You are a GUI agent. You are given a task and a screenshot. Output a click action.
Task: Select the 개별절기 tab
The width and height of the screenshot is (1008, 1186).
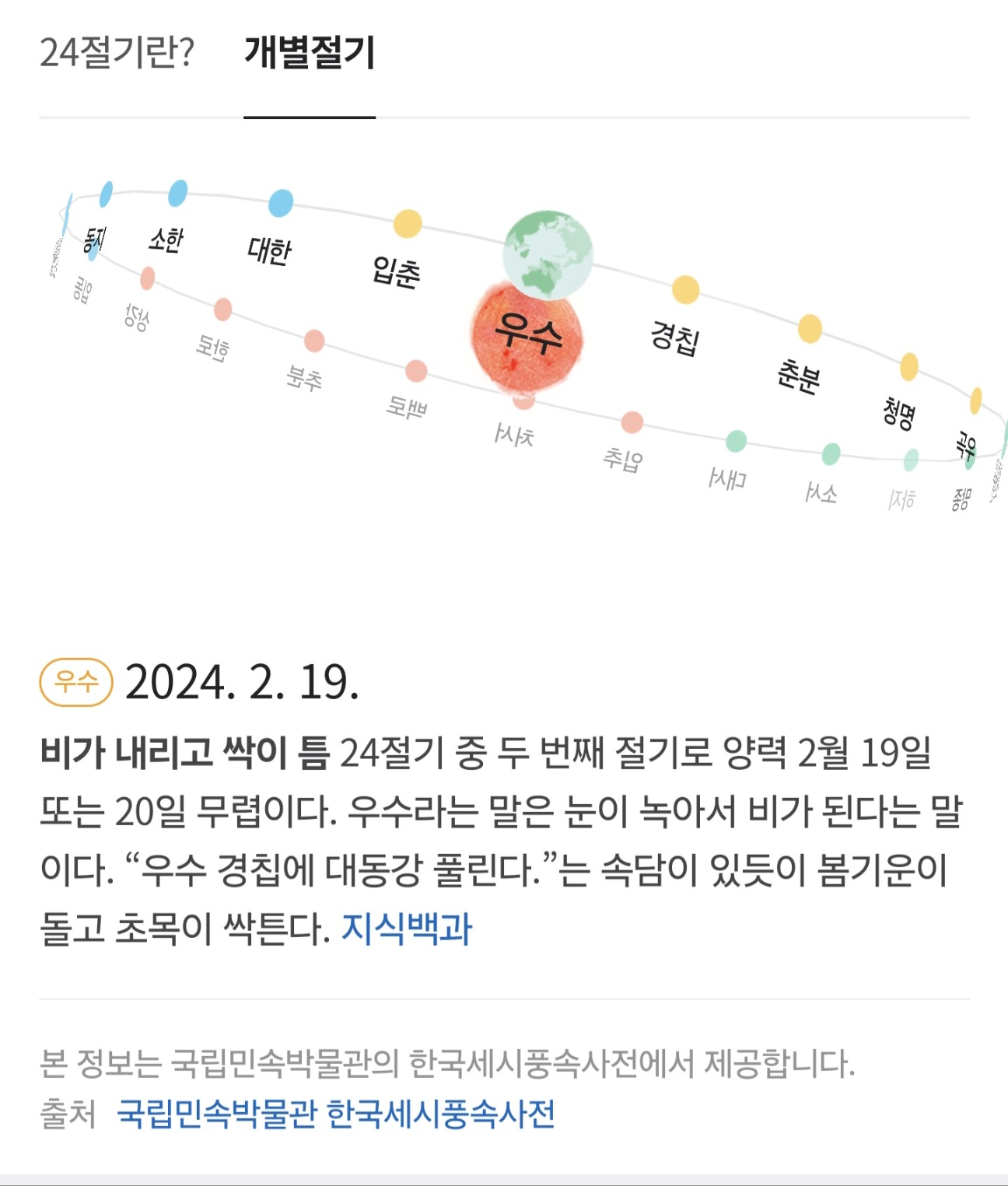tap(310, 53)
